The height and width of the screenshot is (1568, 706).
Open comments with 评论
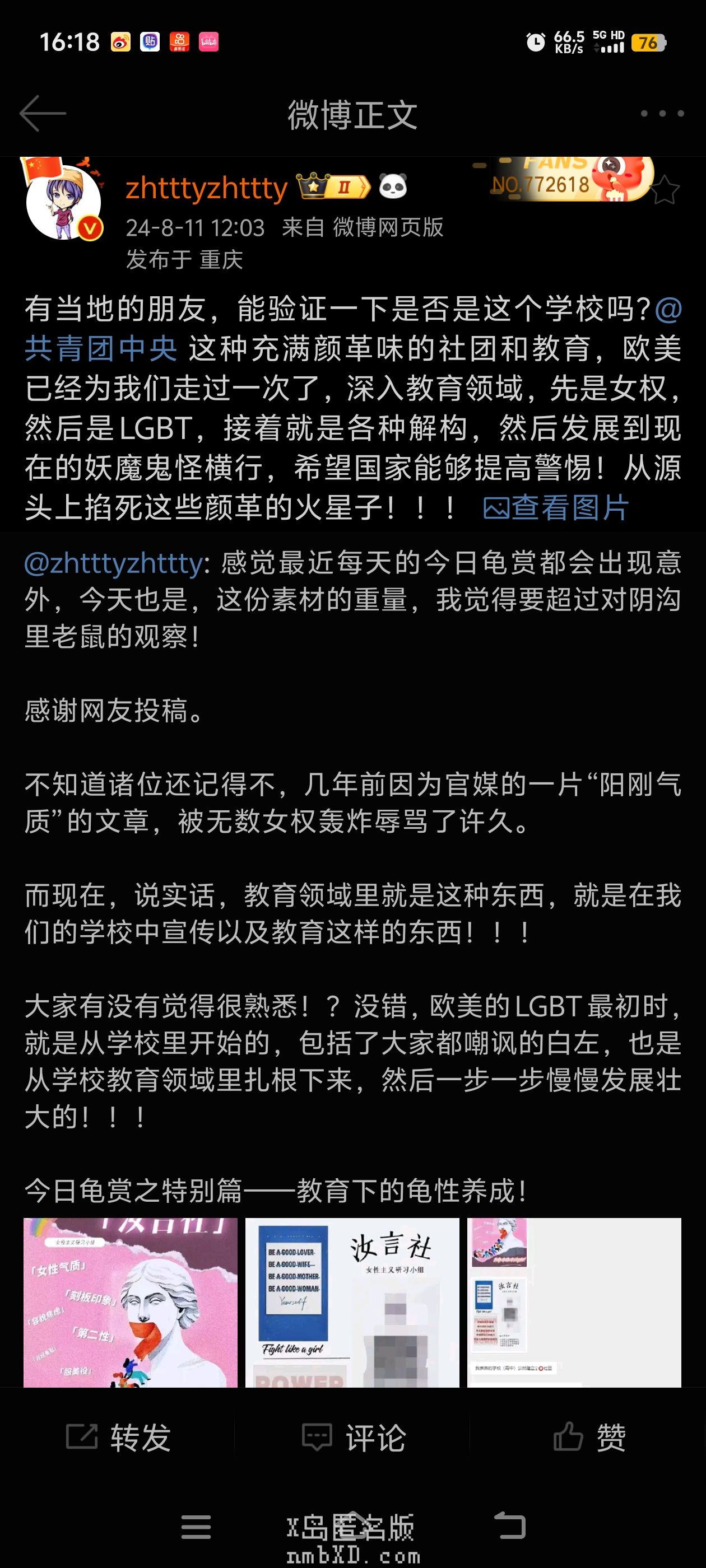(354, 1438)
